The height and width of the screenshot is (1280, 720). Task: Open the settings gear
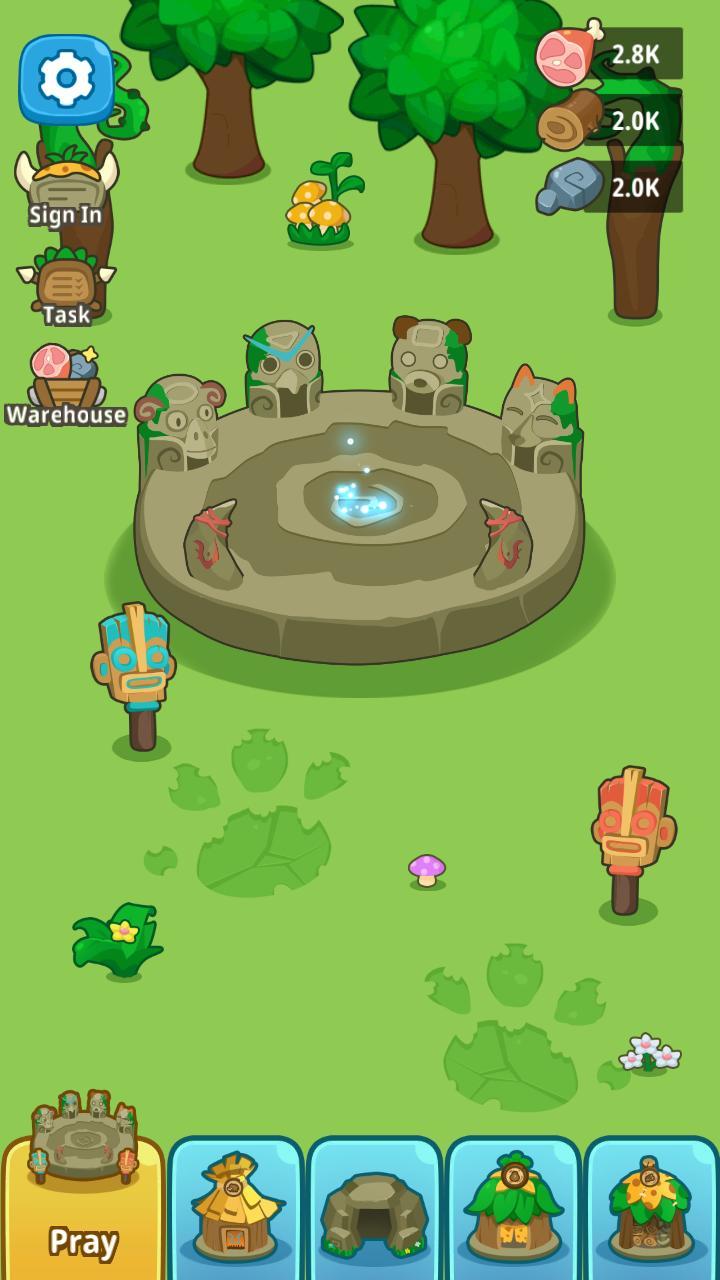[66, 78]
